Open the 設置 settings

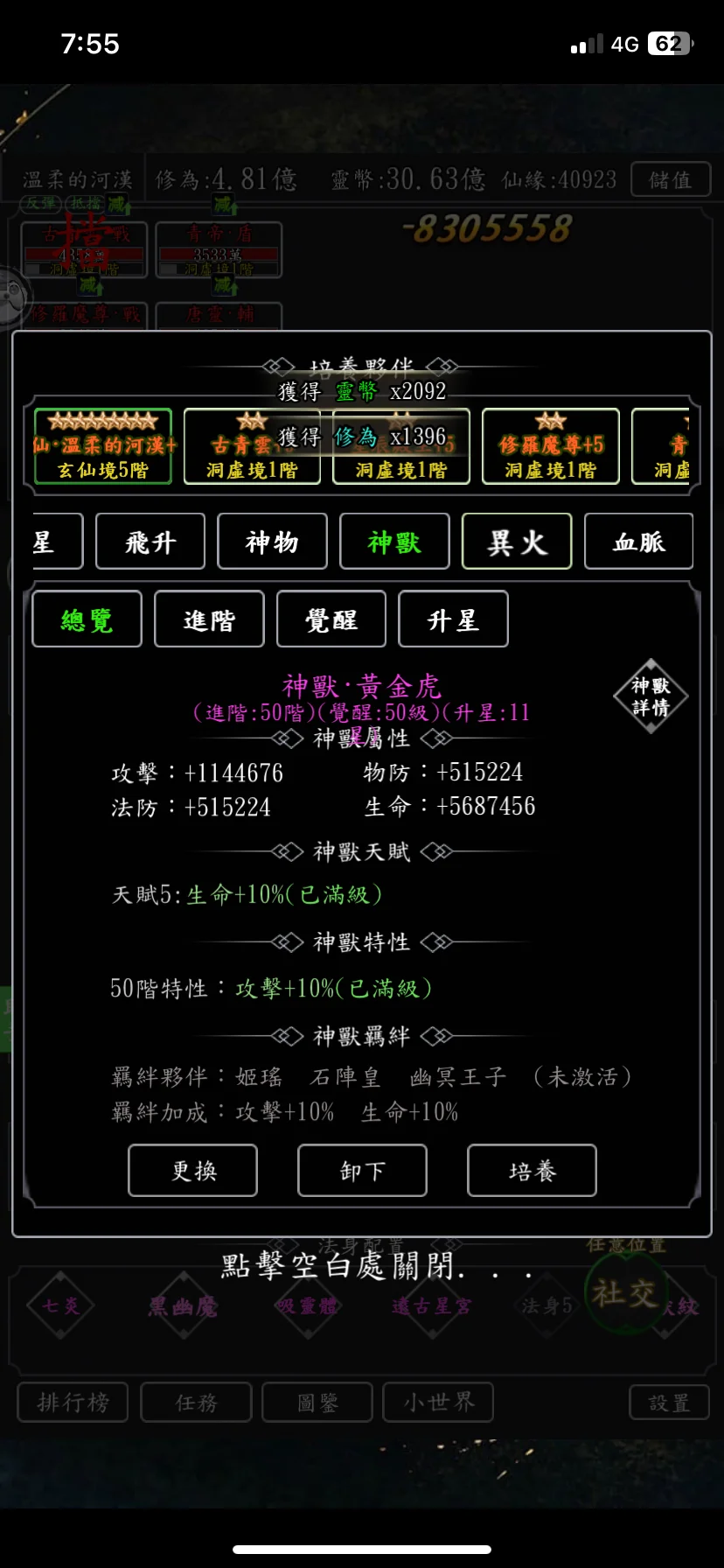click(669, 1402)
